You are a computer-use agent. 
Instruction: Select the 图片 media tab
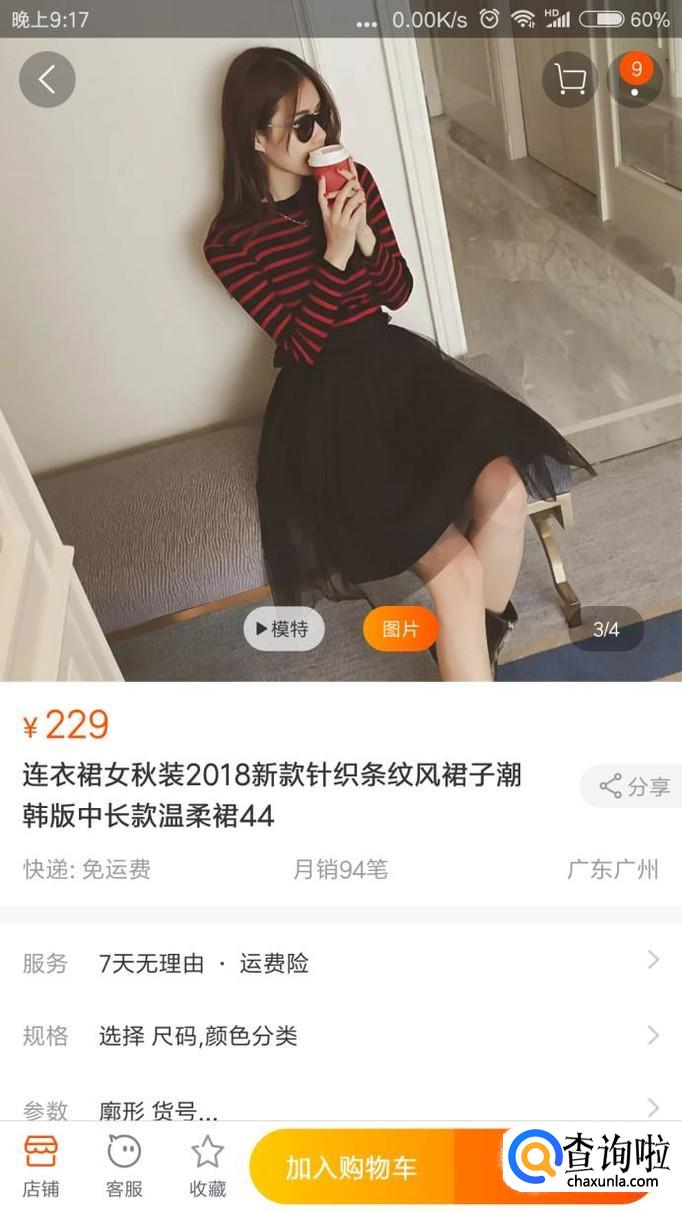[400, 629]
